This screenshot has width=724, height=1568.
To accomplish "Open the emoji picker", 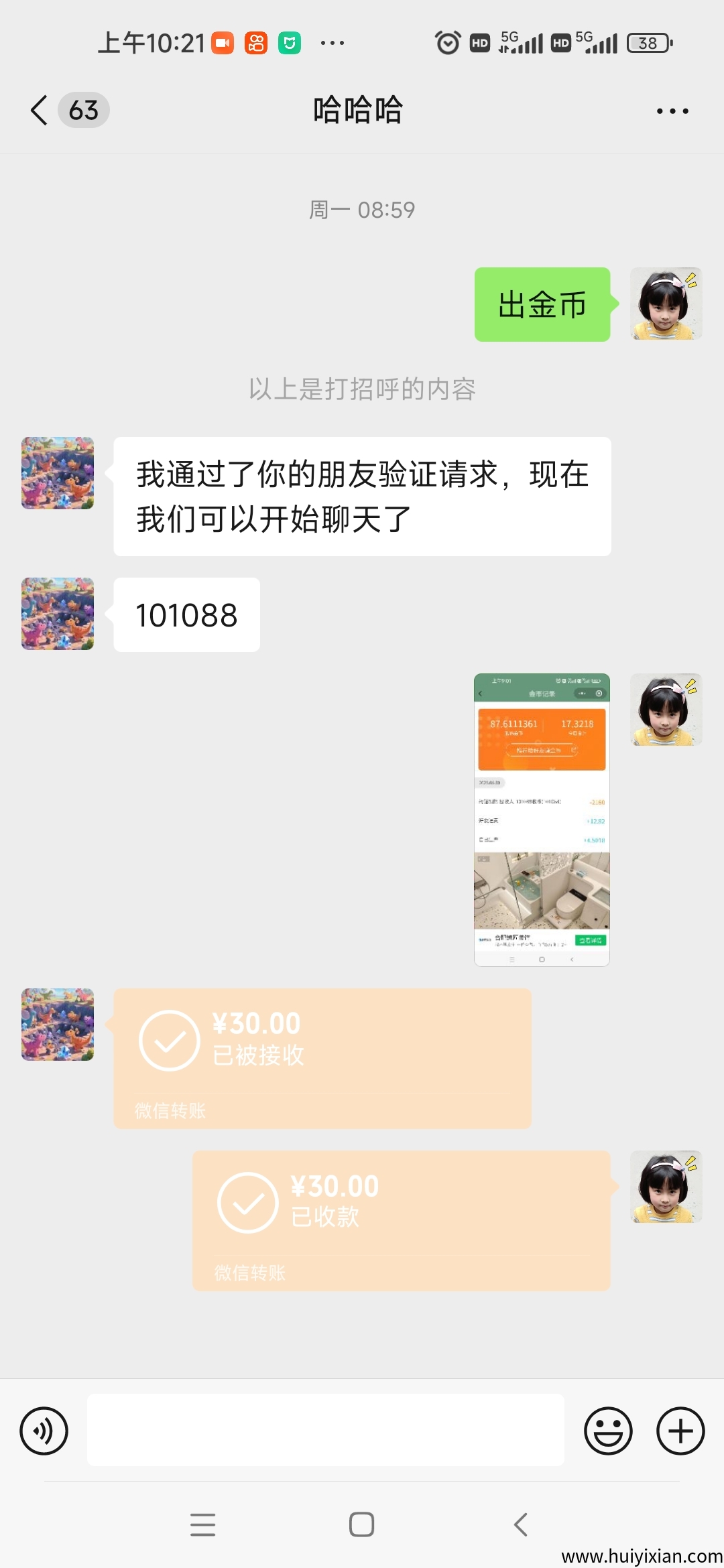I will click(x=608, y=1431).
